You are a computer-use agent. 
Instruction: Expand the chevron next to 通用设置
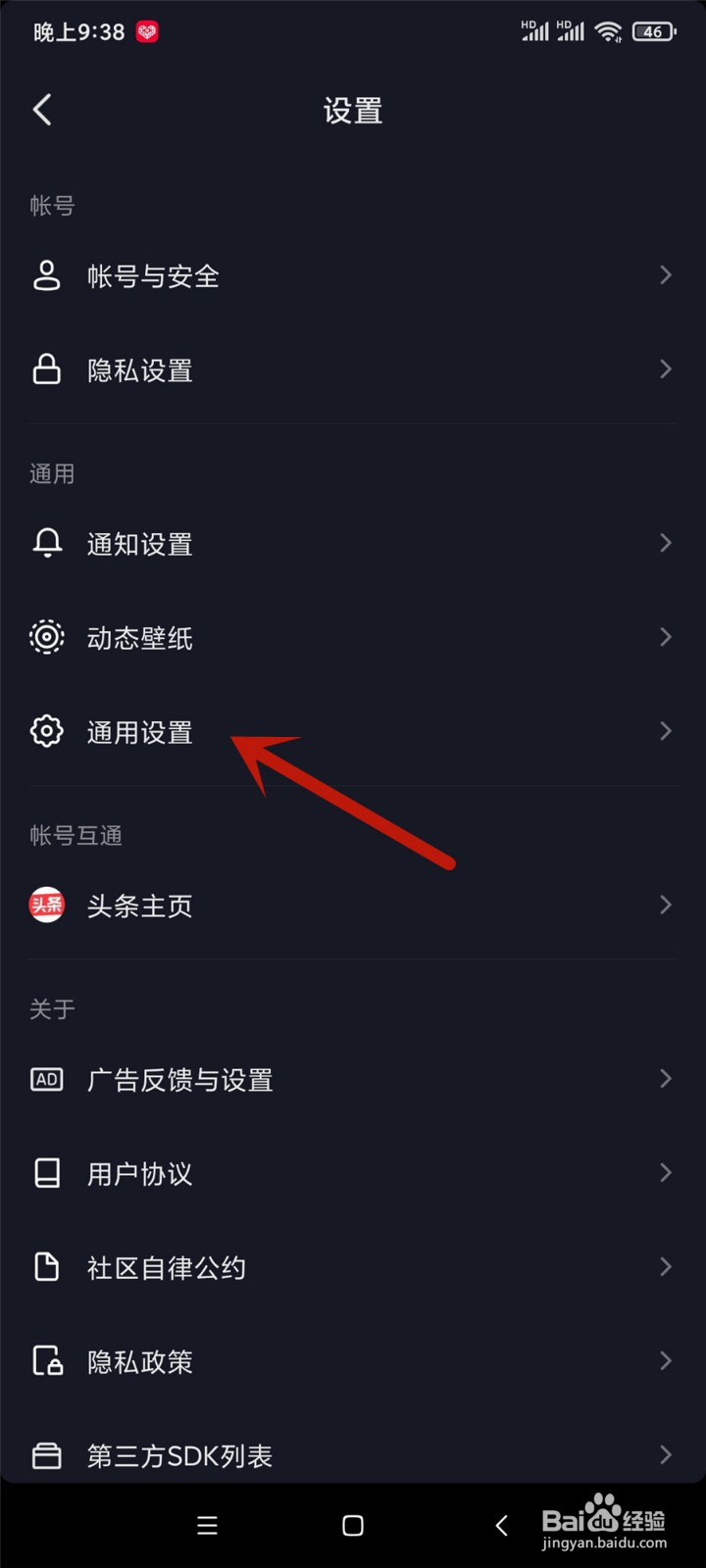666,731
